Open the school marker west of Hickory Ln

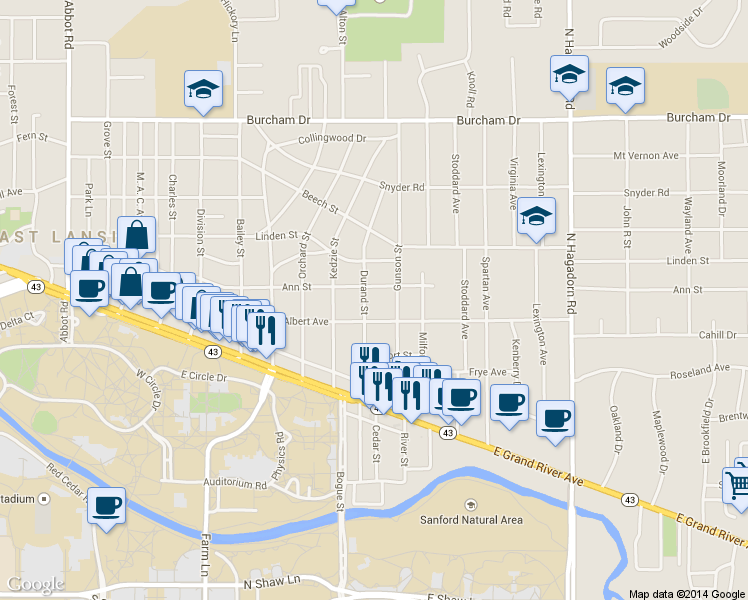tap(204, 93)
